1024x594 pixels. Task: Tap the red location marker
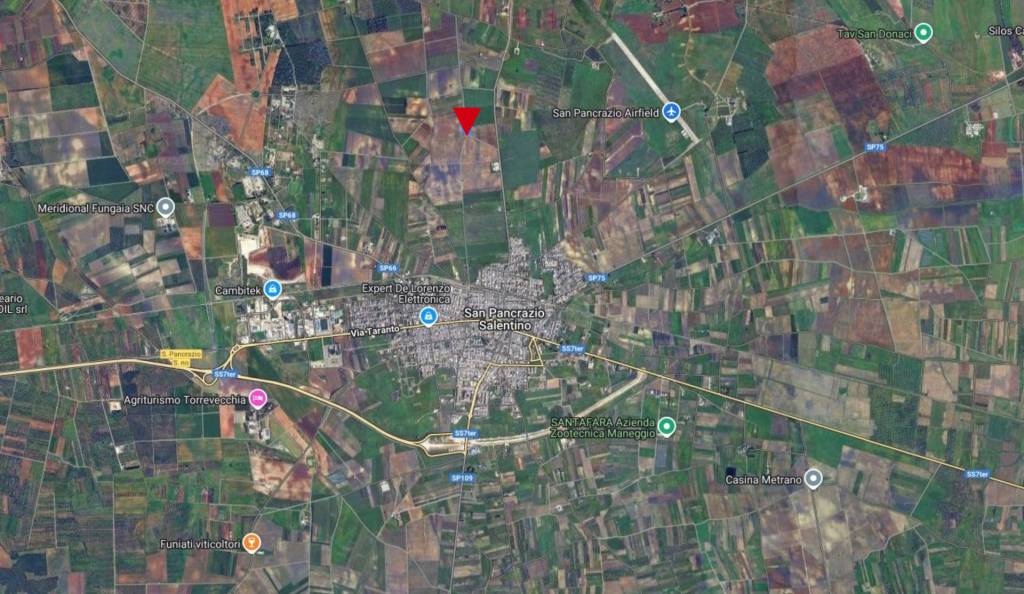[x=467, y=119]
